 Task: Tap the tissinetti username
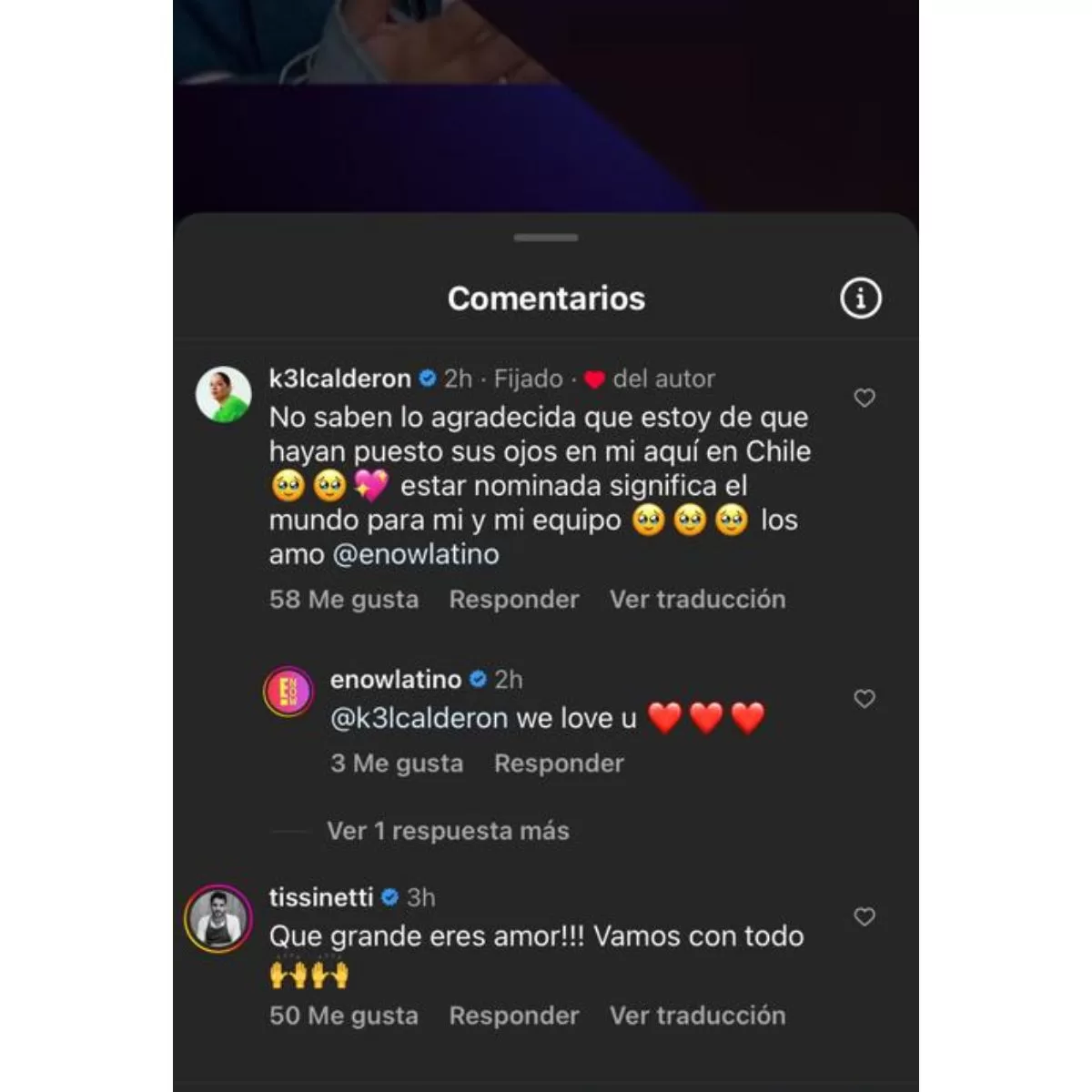(x=321, y=897)
